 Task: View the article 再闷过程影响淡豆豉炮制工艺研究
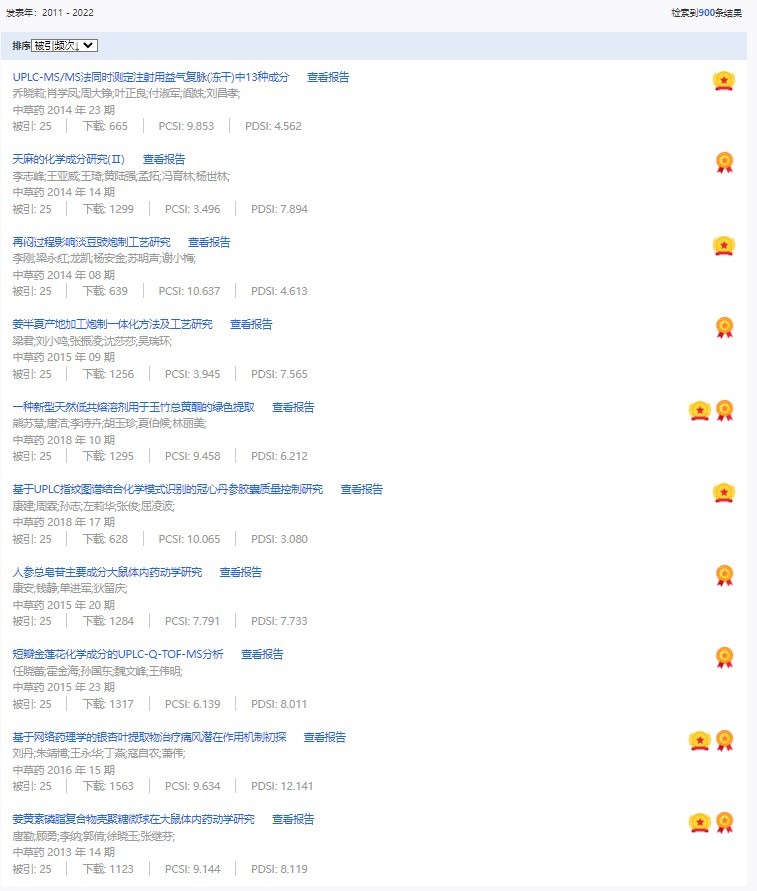click(91, 242)
